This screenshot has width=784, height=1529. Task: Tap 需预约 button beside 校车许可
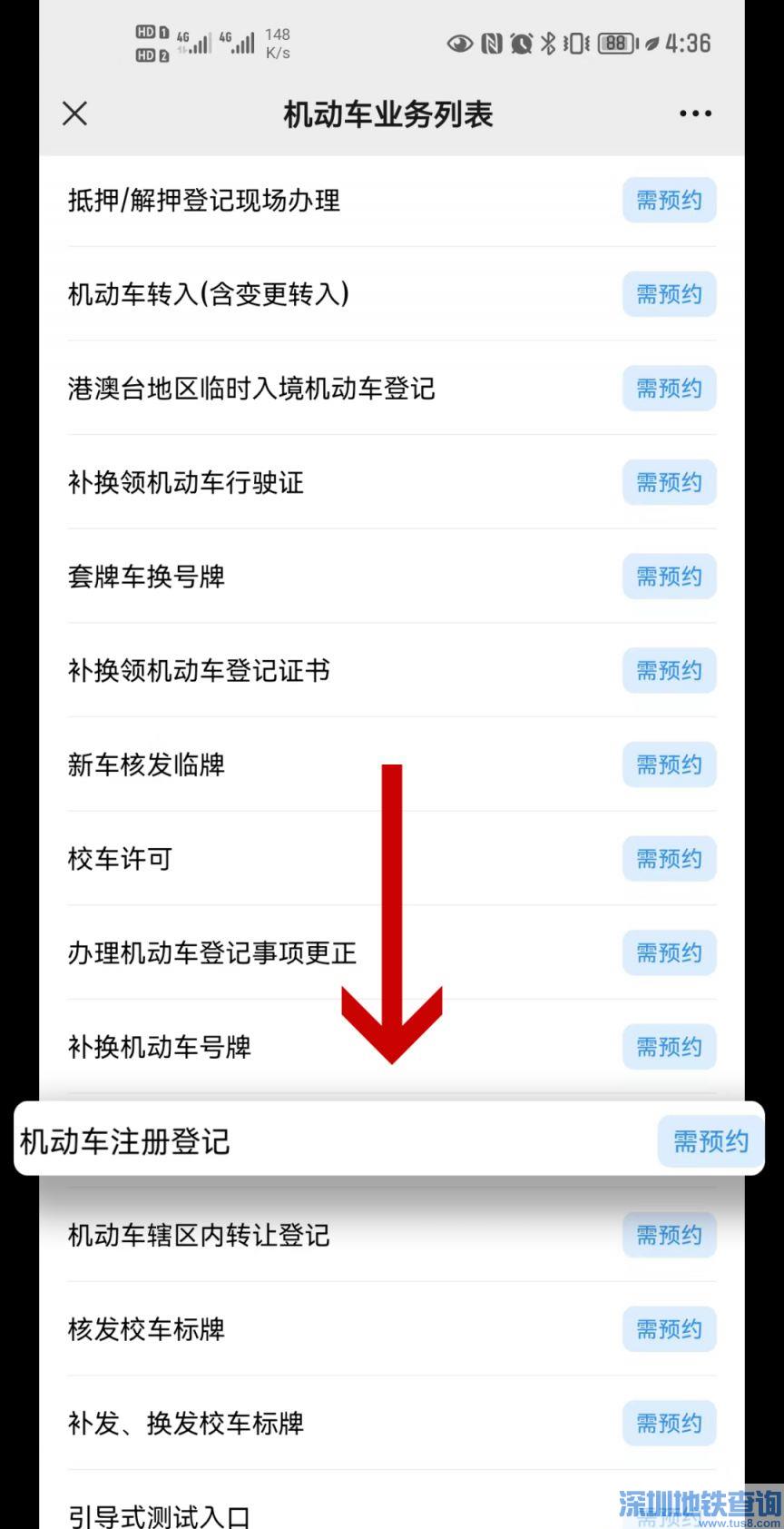[x=669, y=859]
